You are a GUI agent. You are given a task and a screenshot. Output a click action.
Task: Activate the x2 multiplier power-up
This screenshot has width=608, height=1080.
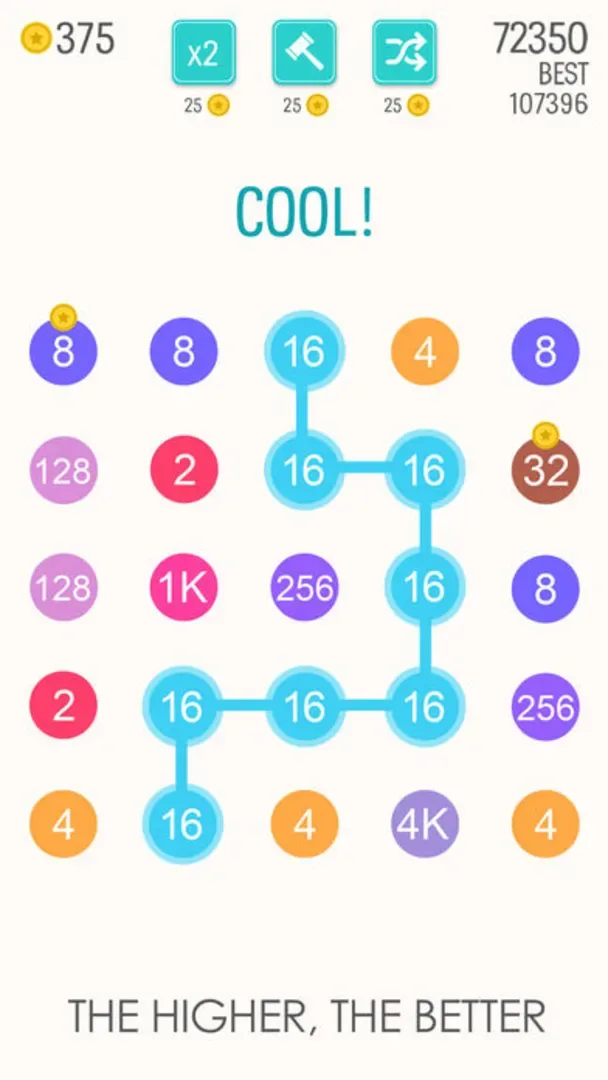click(203, 52)
